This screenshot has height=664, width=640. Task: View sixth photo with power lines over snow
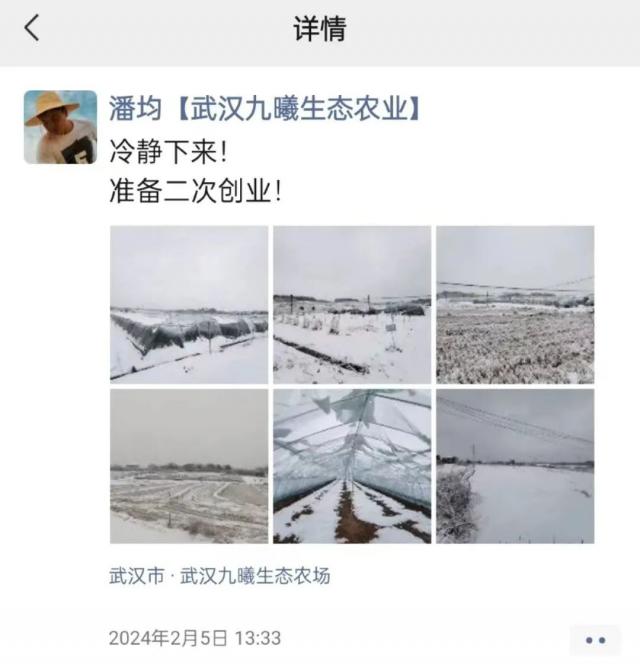click(515, 466)
